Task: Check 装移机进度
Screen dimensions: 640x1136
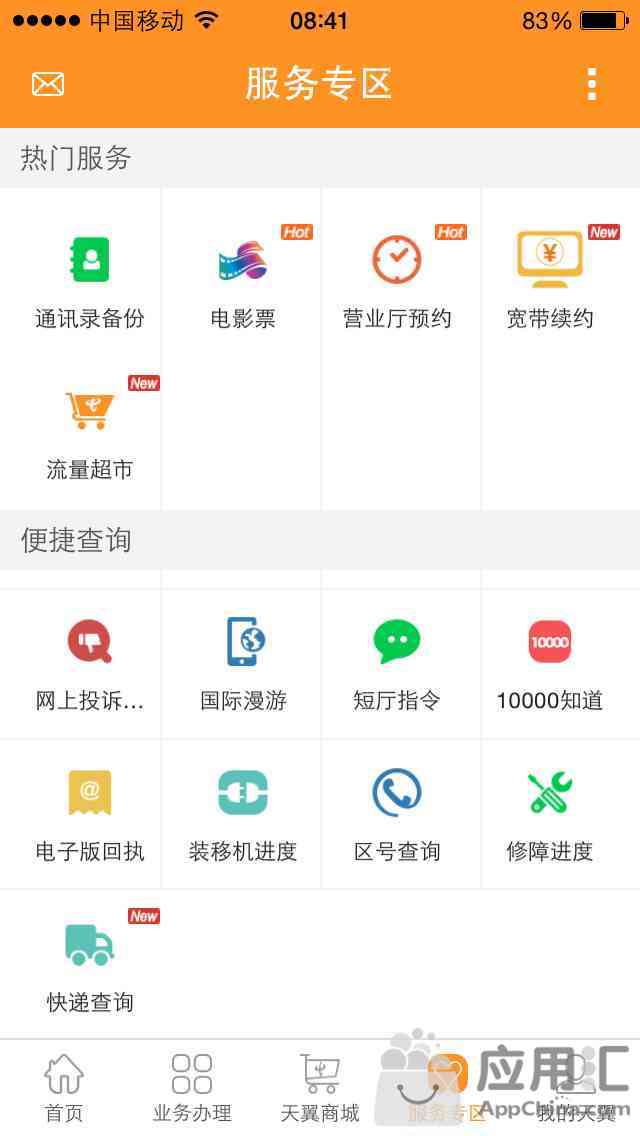Action: click(x=241, y=814)
